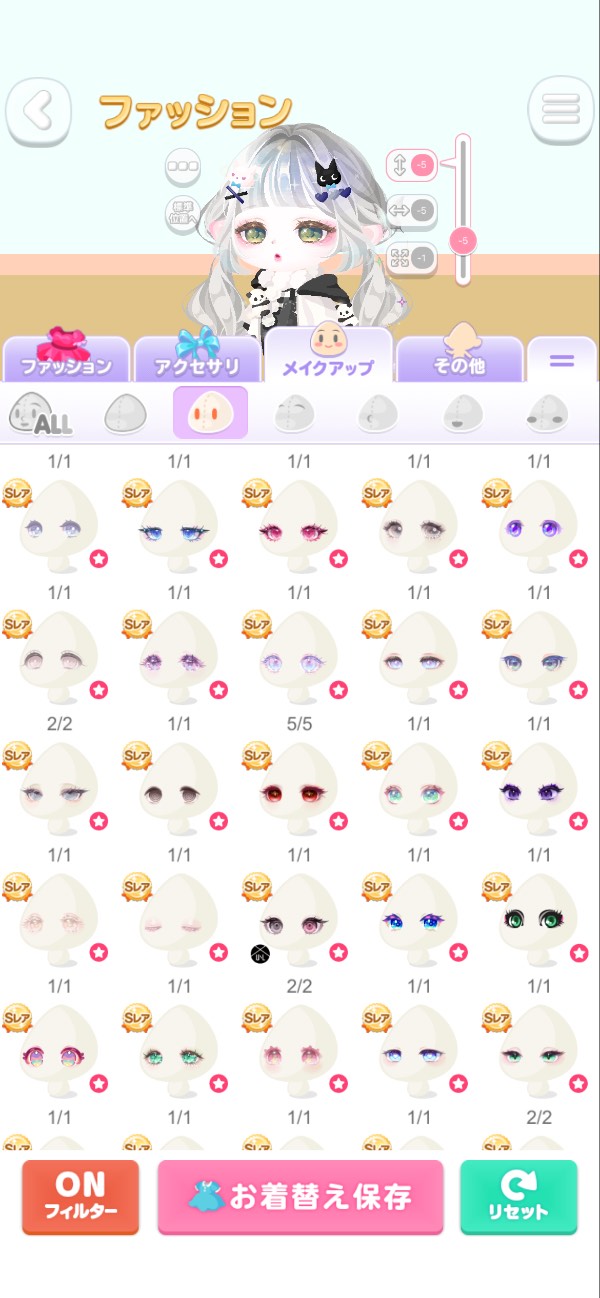Reset the outfit with リセット
Screen dimensions: 600x1298
coord(519,1197)
